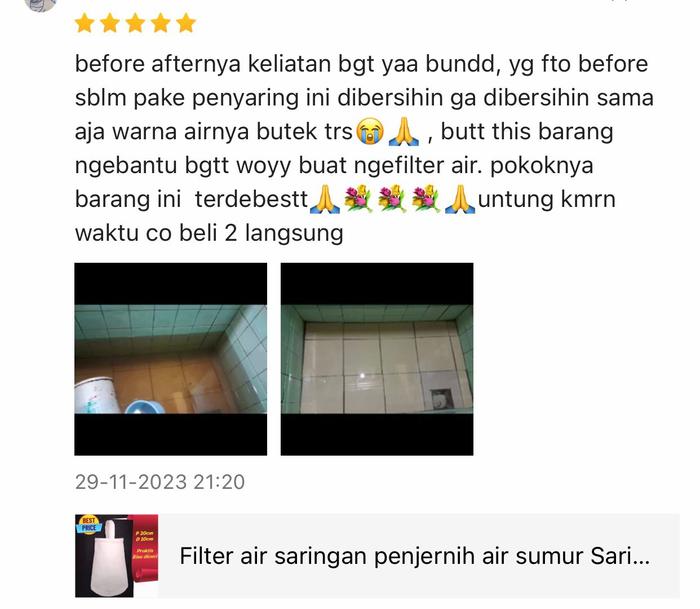View the second review photo of white tiles
This screenshot has height=609, width=700.
[x=377, y=359]
